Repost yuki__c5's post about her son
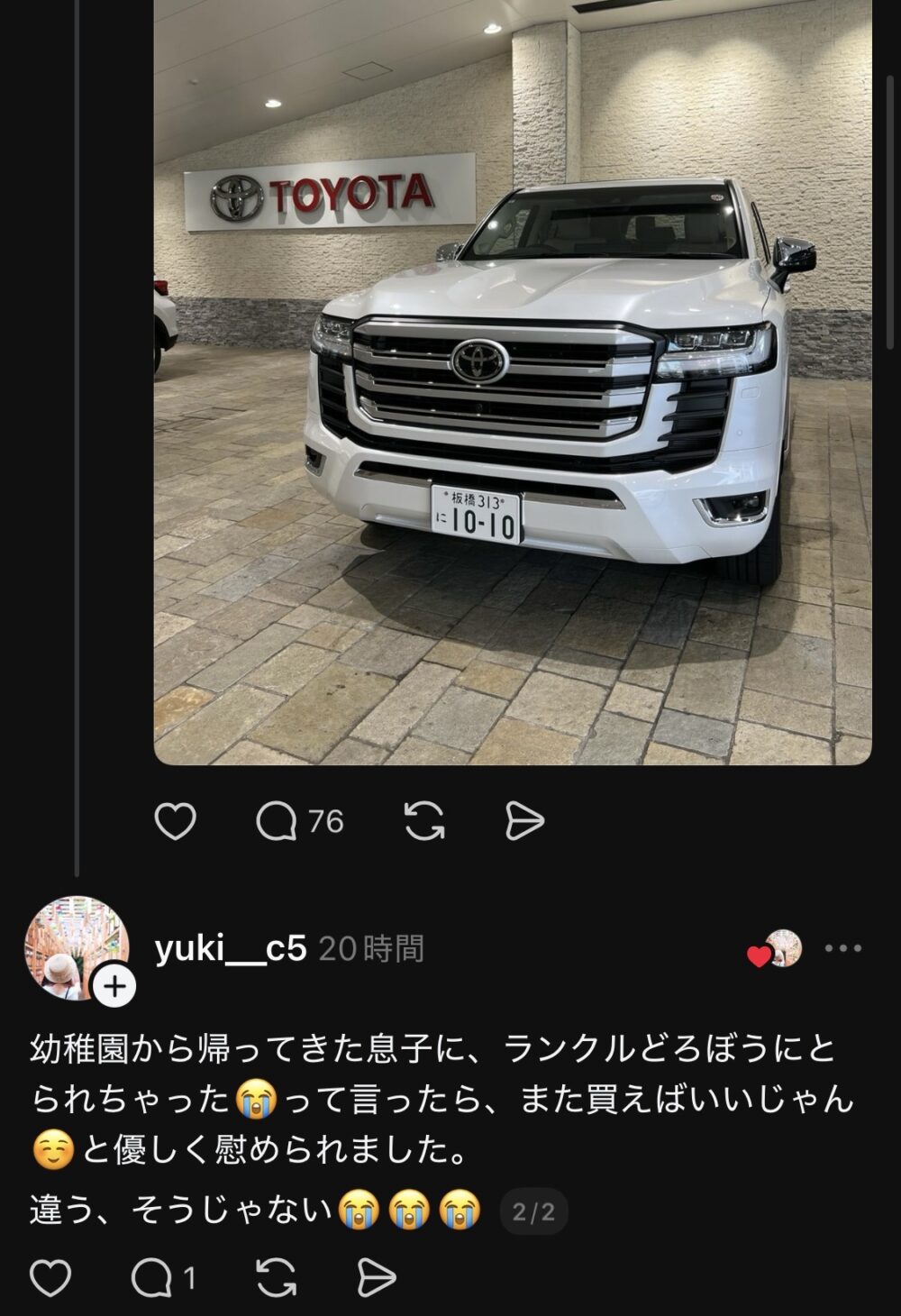 point(276,1277)
